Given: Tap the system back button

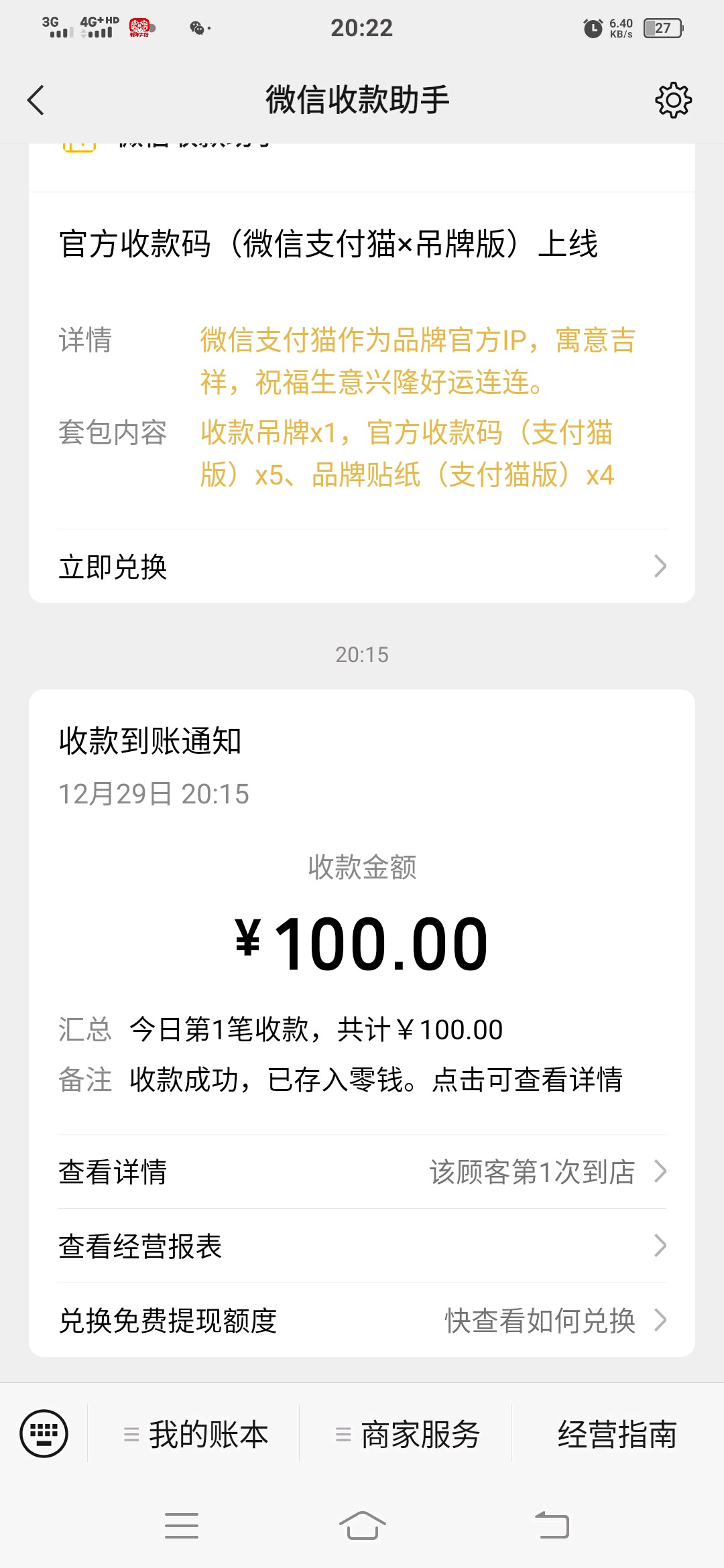Looking at the screenshot, I should 552,1526.
